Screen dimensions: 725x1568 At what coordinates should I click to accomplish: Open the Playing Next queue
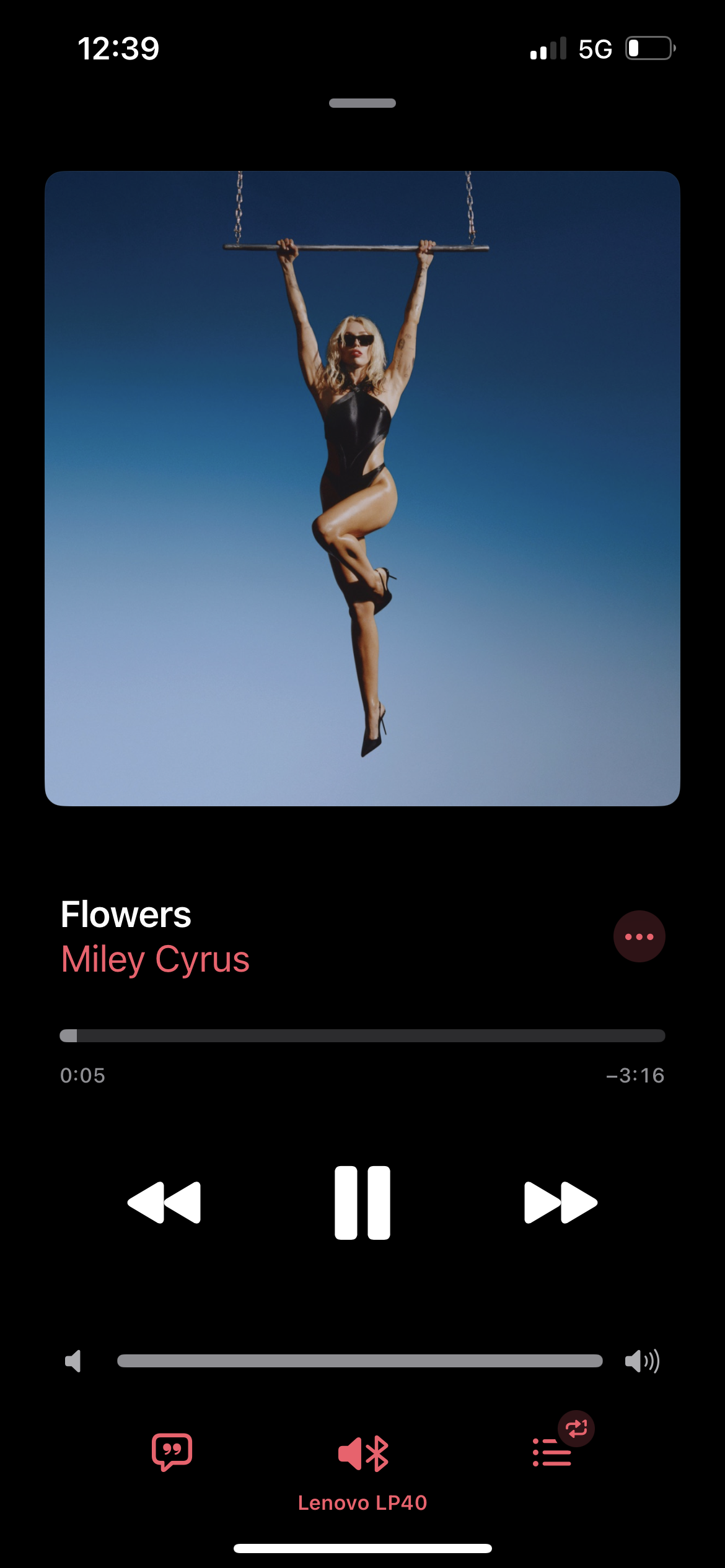coord(552,1452)
